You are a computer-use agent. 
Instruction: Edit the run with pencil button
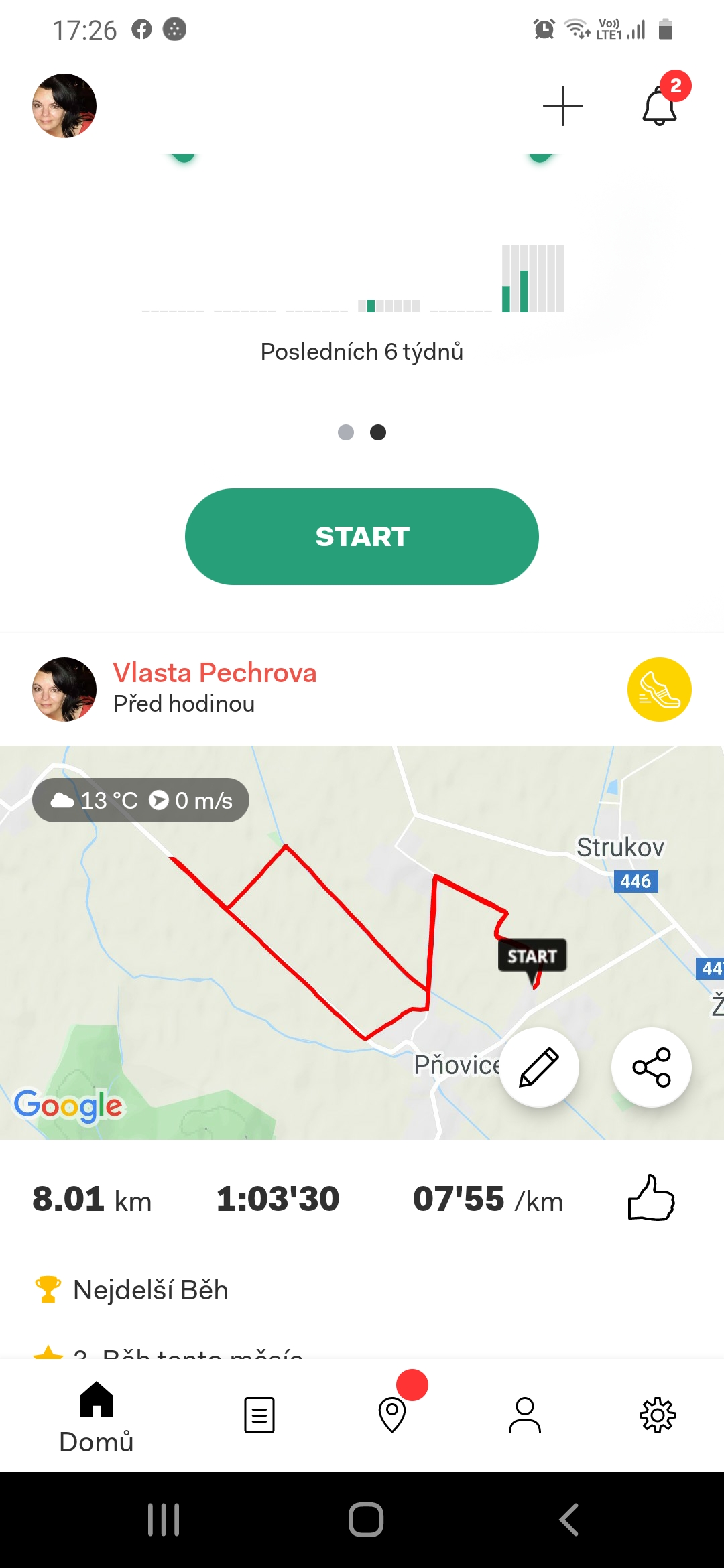coord(539,1067)
